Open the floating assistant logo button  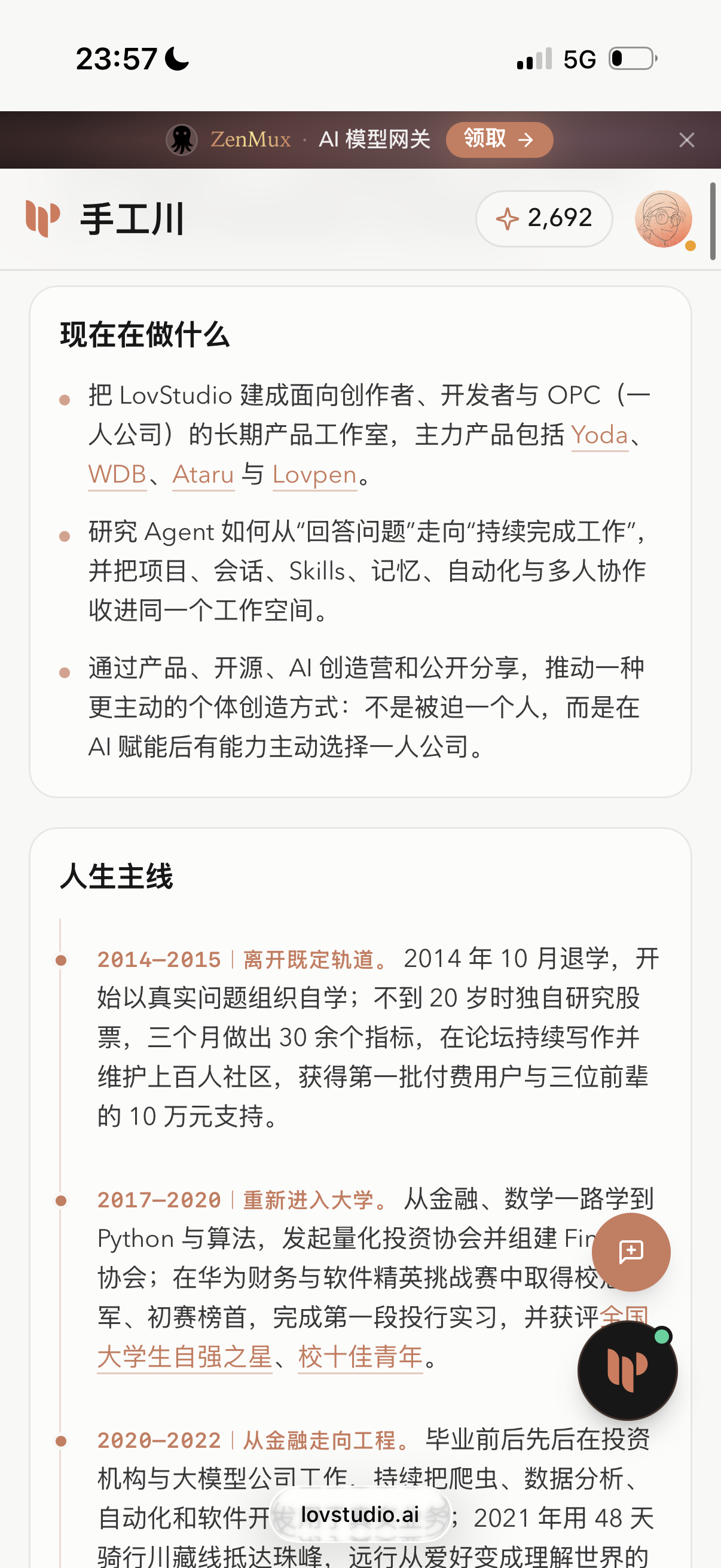tap(627, 1371)
